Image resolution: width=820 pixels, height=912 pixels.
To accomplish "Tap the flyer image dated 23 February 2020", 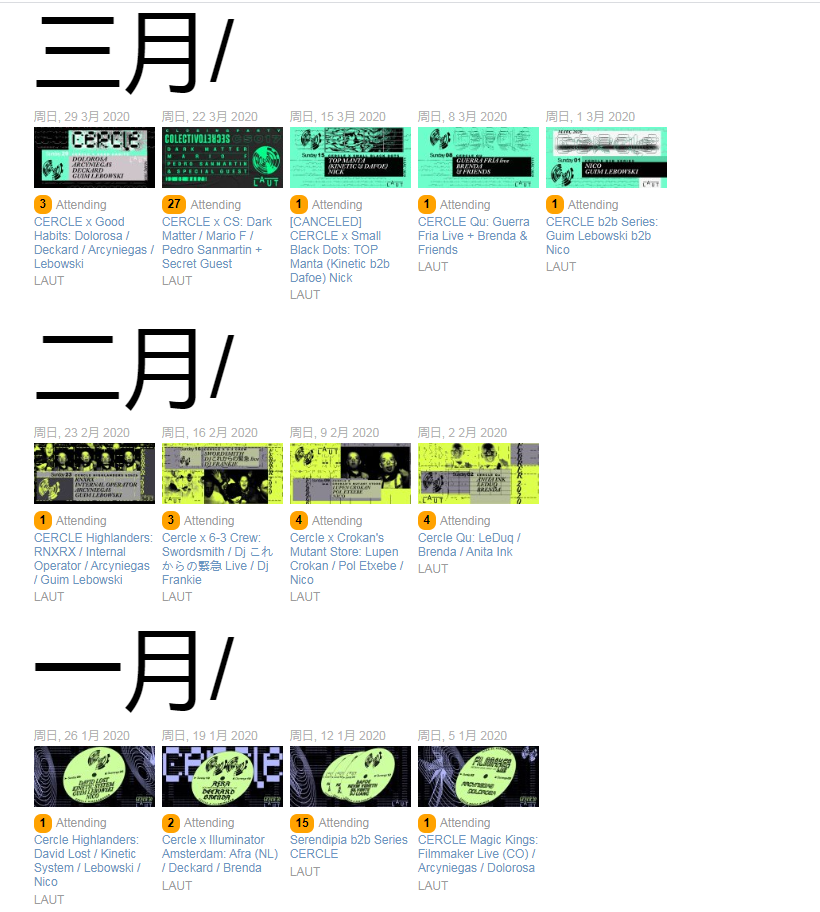I will pos(94,473).
